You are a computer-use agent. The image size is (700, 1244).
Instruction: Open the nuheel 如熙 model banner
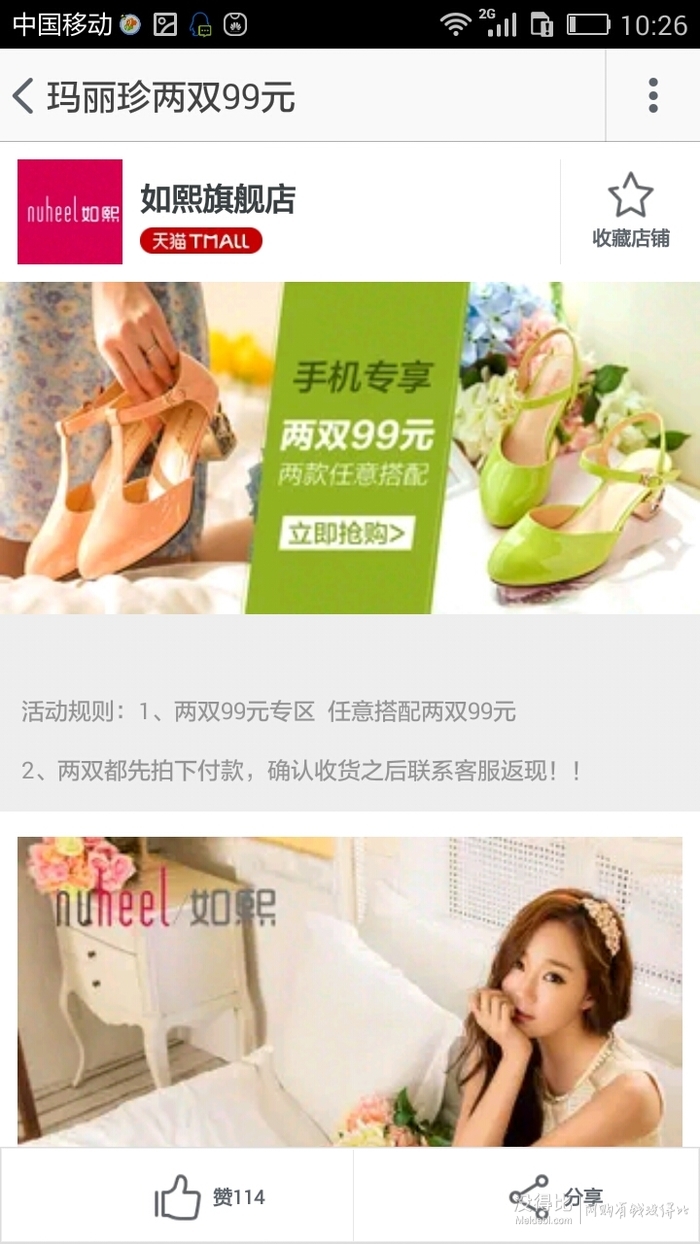pos(350,990)
